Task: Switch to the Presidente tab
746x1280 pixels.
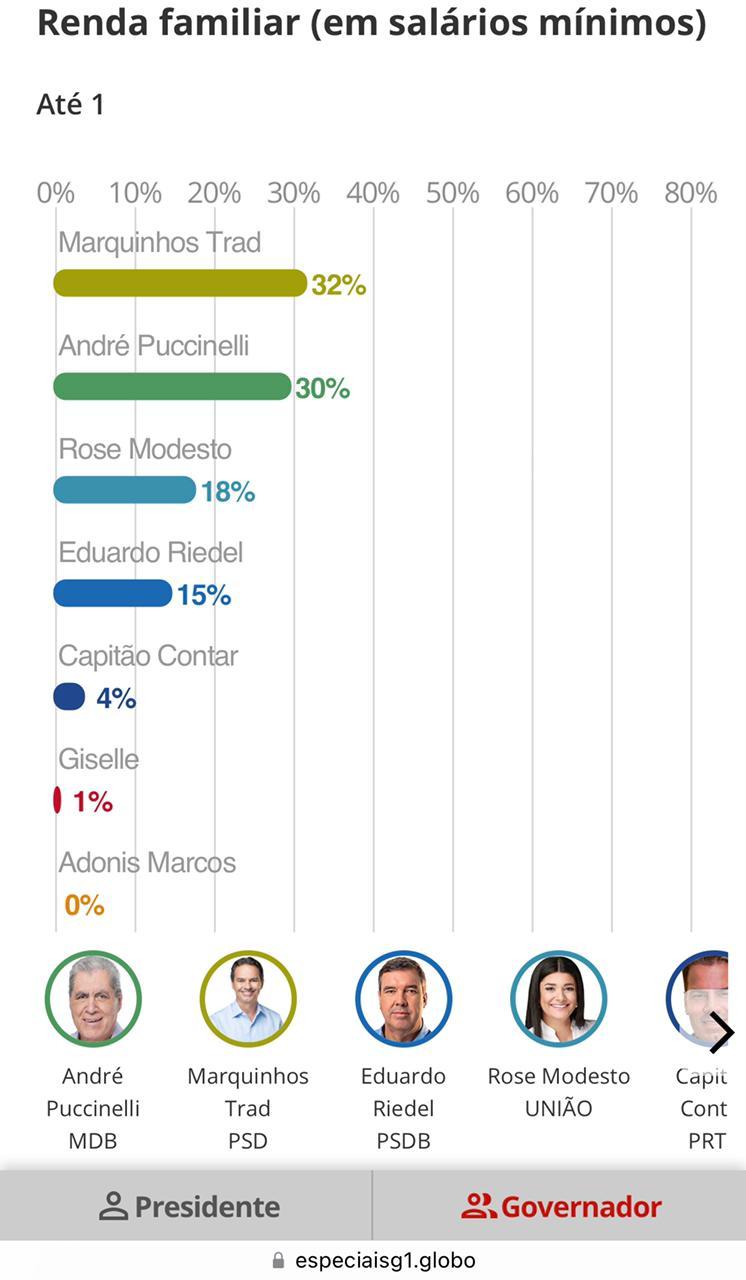Action: (187, 1206)
